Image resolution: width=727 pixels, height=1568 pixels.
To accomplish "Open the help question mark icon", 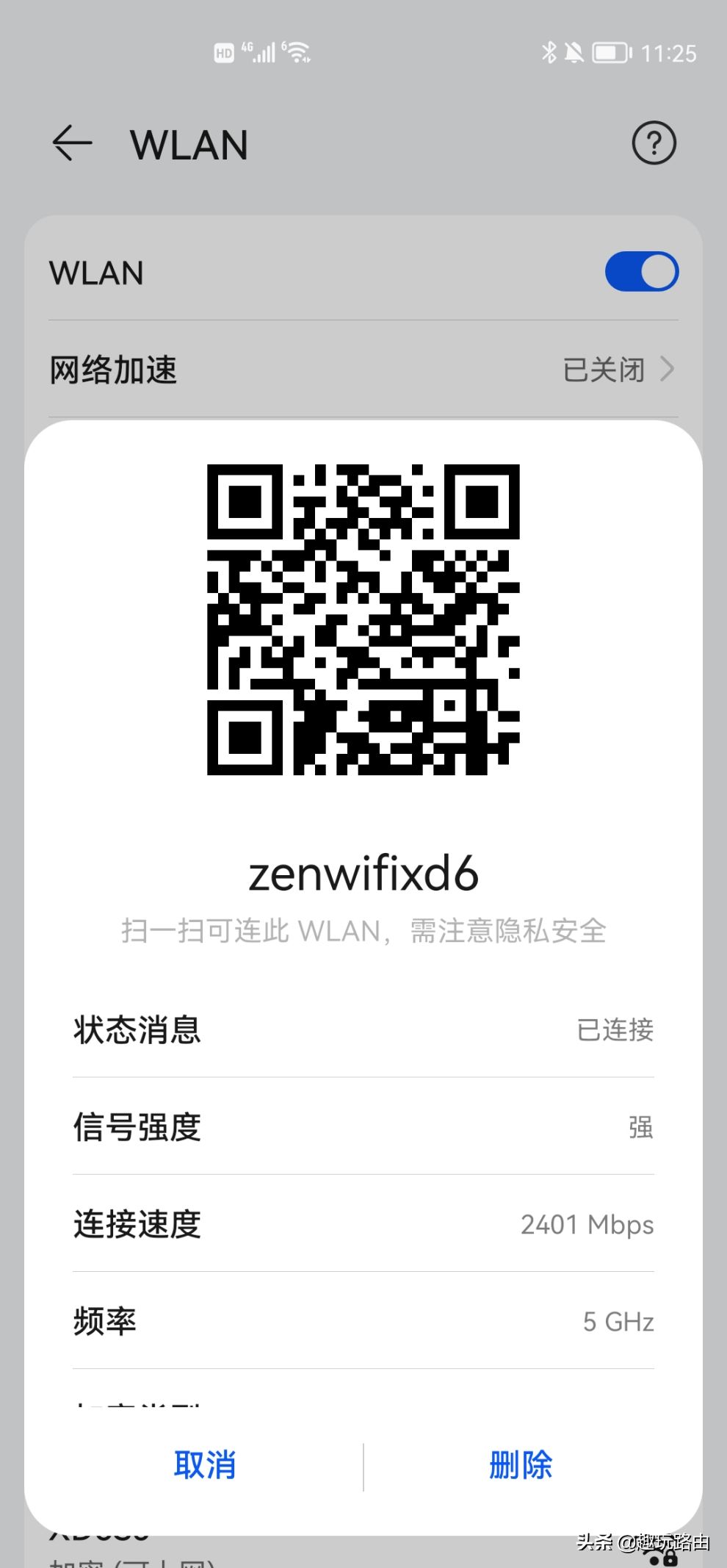I will (654, 143).
